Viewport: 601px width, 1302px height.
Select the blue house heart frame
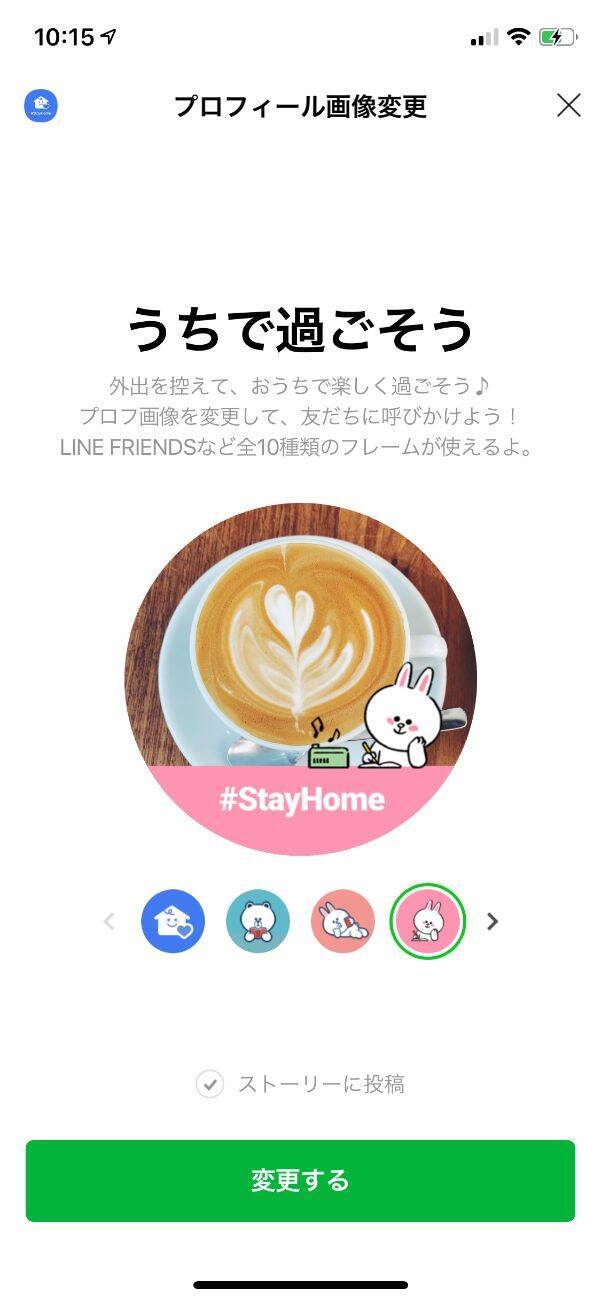(x=173, y=921)
